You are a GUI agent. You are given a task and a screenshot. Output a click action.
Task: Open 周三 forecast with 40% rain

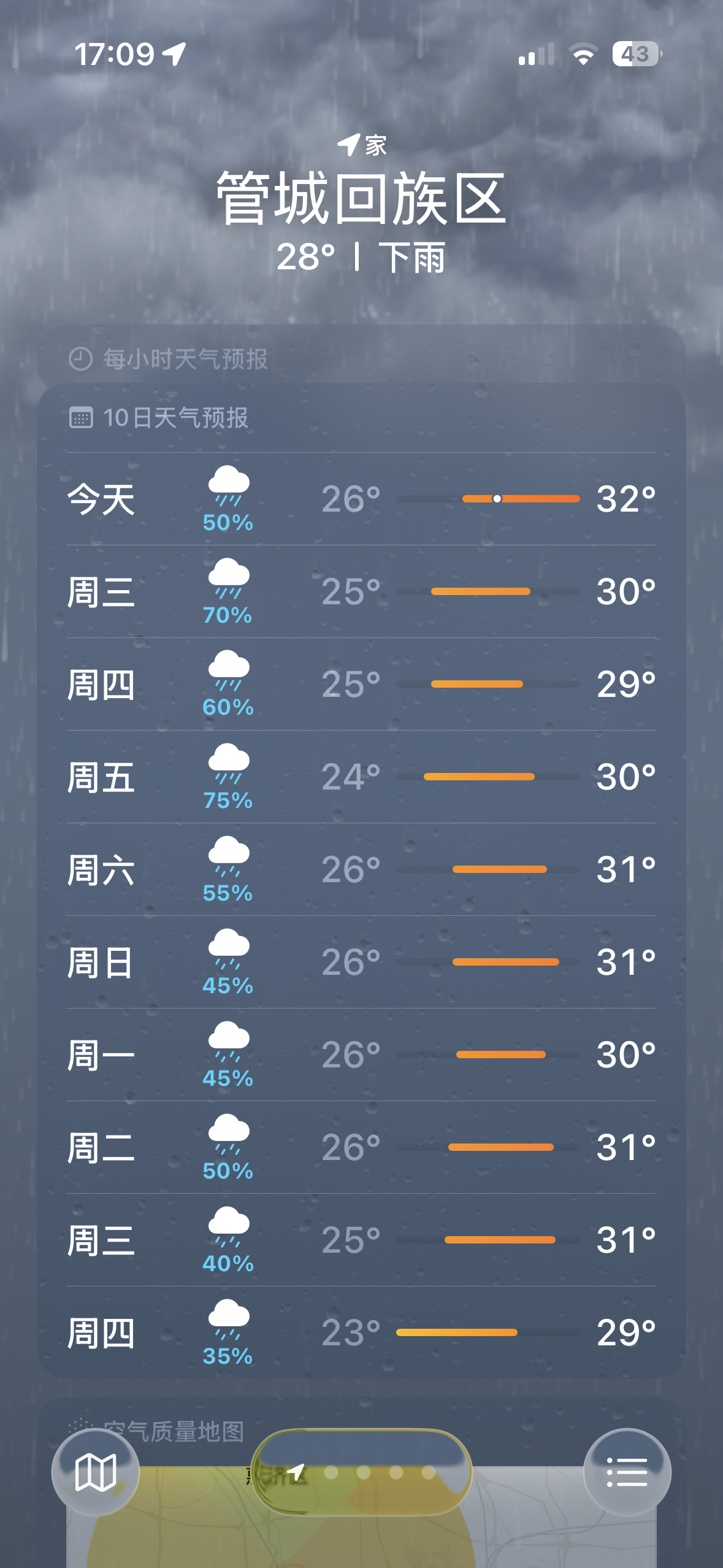361,1240
